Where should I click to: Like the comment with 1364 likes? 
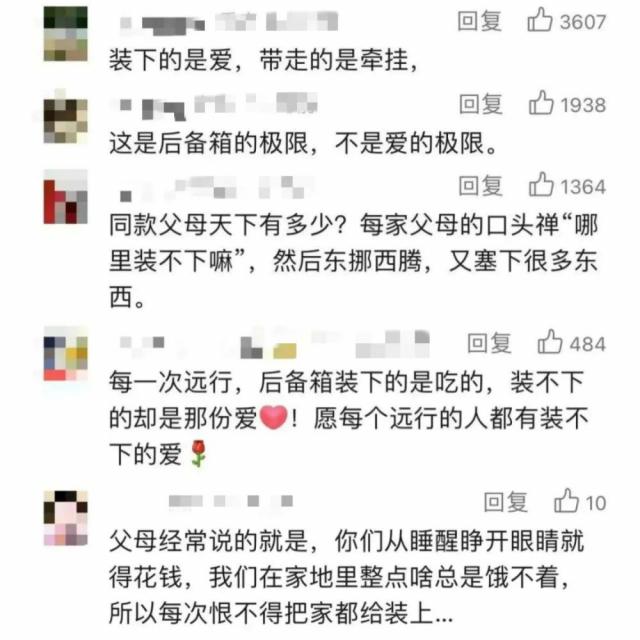pyautogui.click(x=543, y=185)
